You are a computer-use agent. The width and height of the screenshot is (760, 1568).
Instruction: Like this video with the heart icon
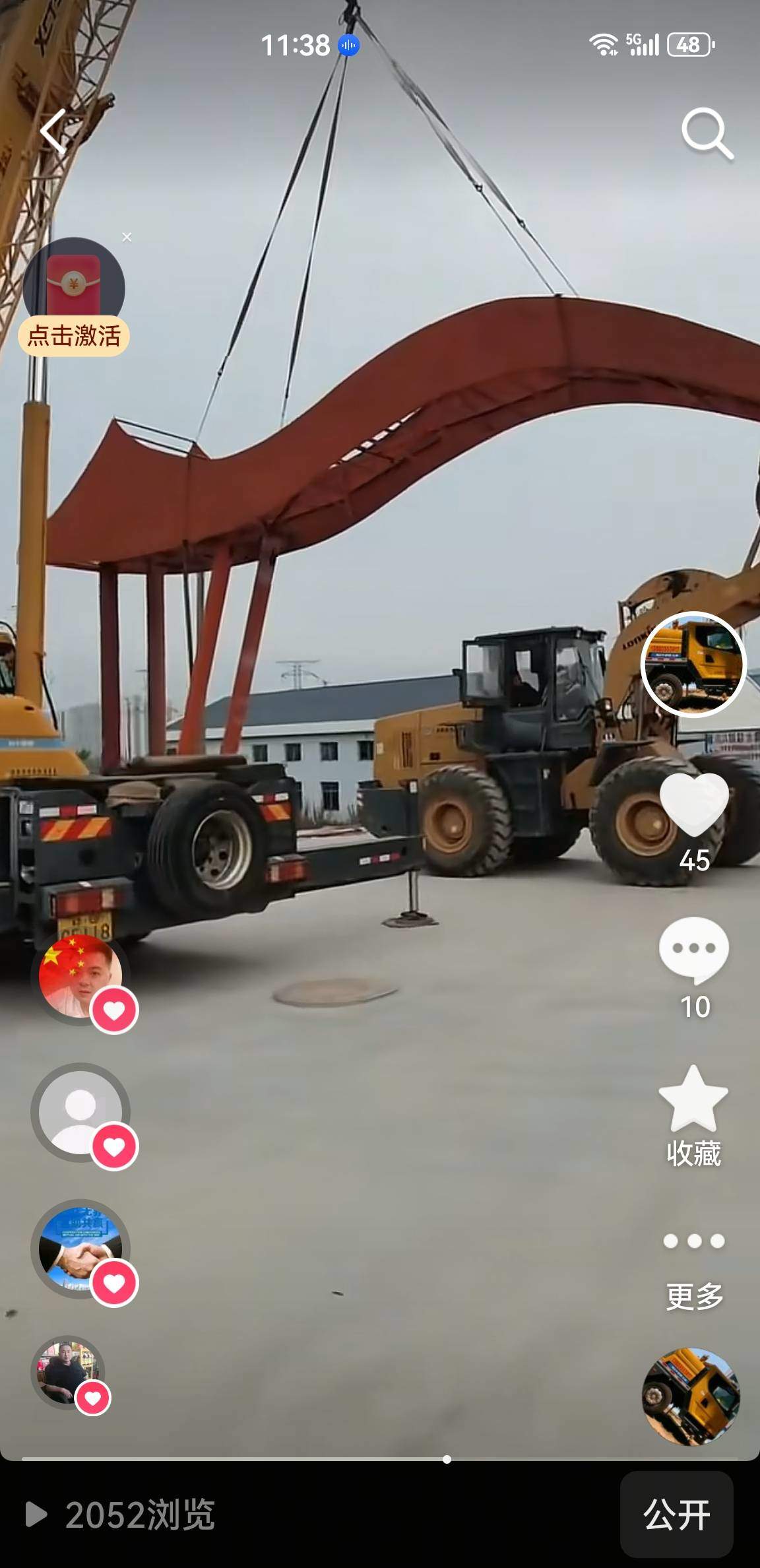694,805
